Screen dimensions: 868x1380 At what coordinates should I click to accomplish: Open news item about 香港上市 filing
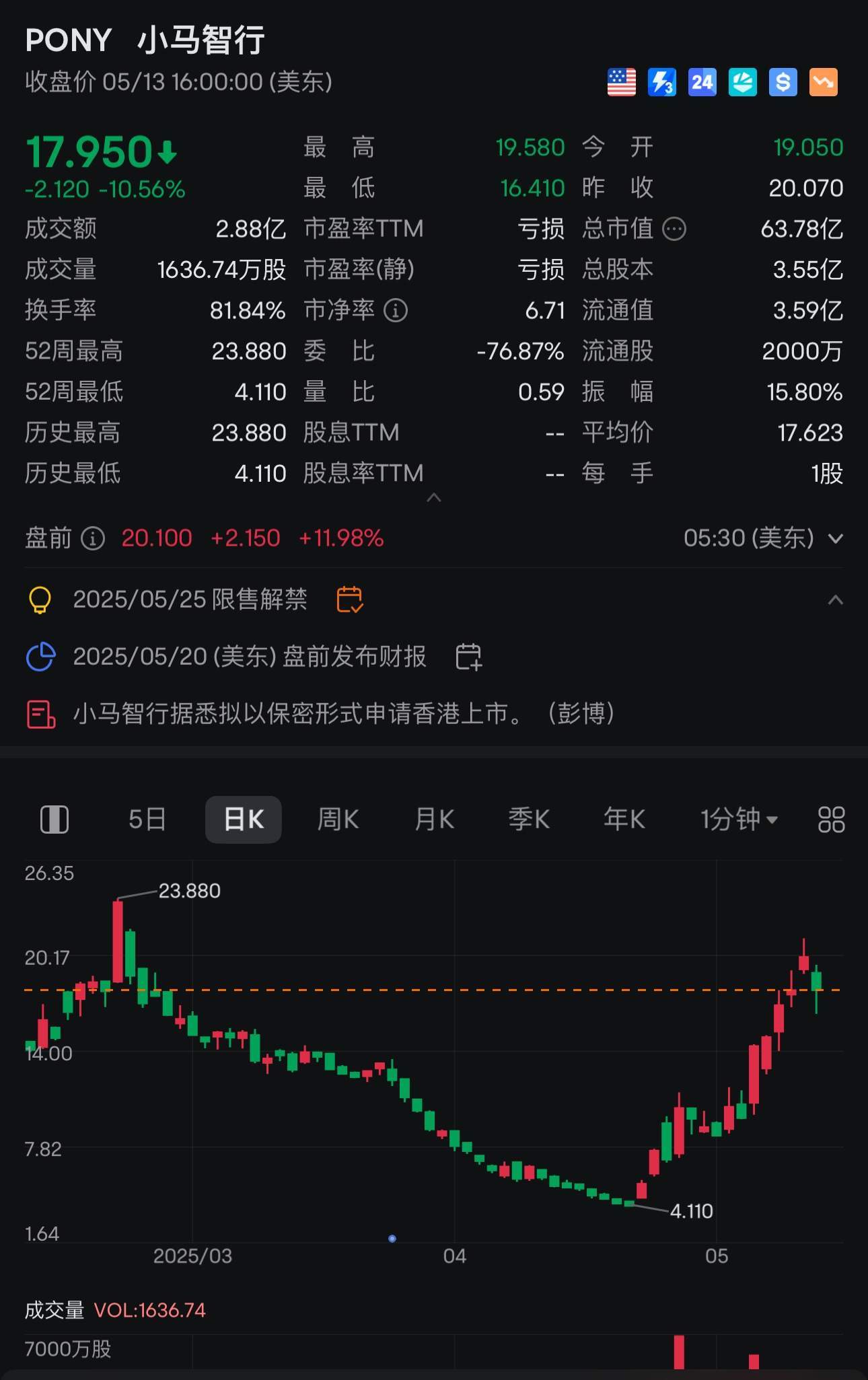(343, 716)
